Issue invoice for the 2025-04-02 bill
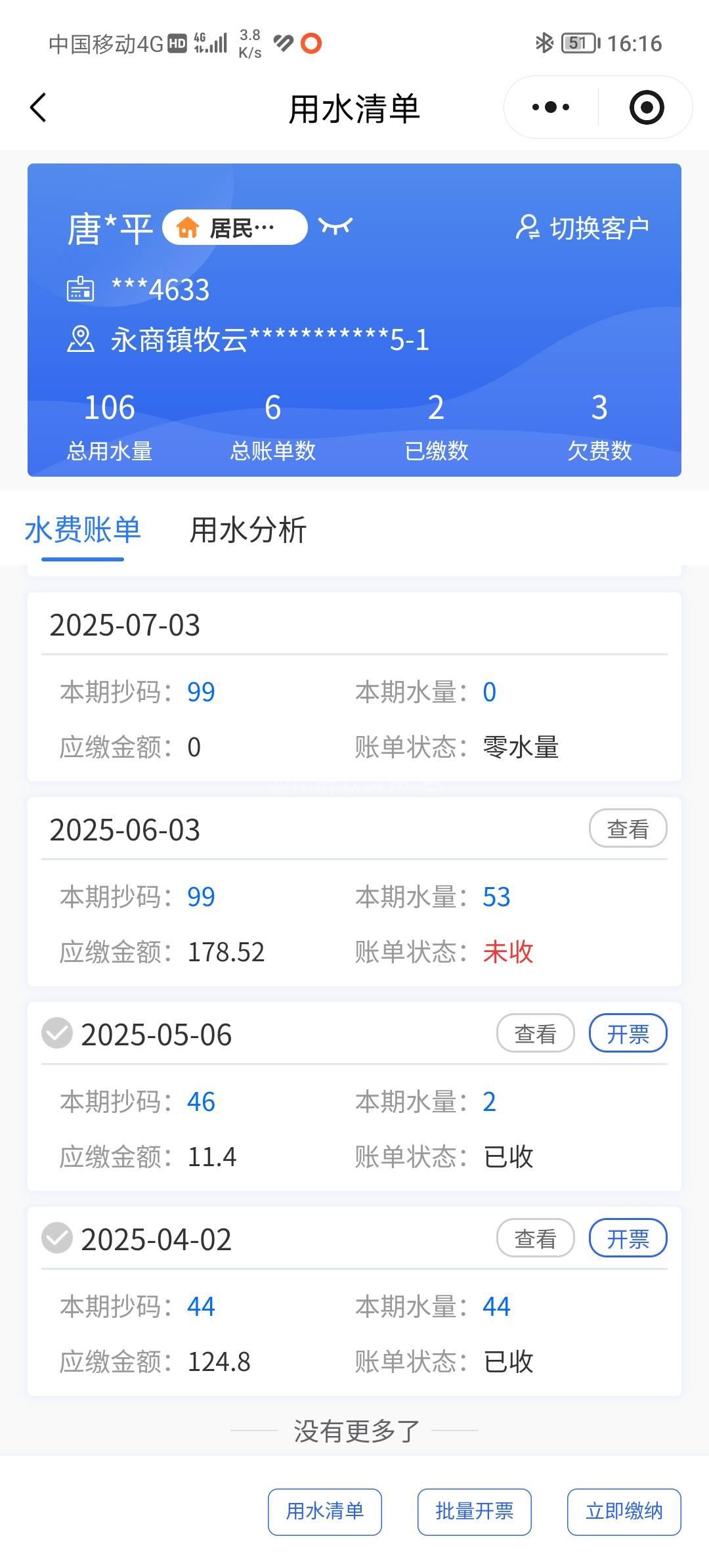709x1568 pixels. (628, 1238)
